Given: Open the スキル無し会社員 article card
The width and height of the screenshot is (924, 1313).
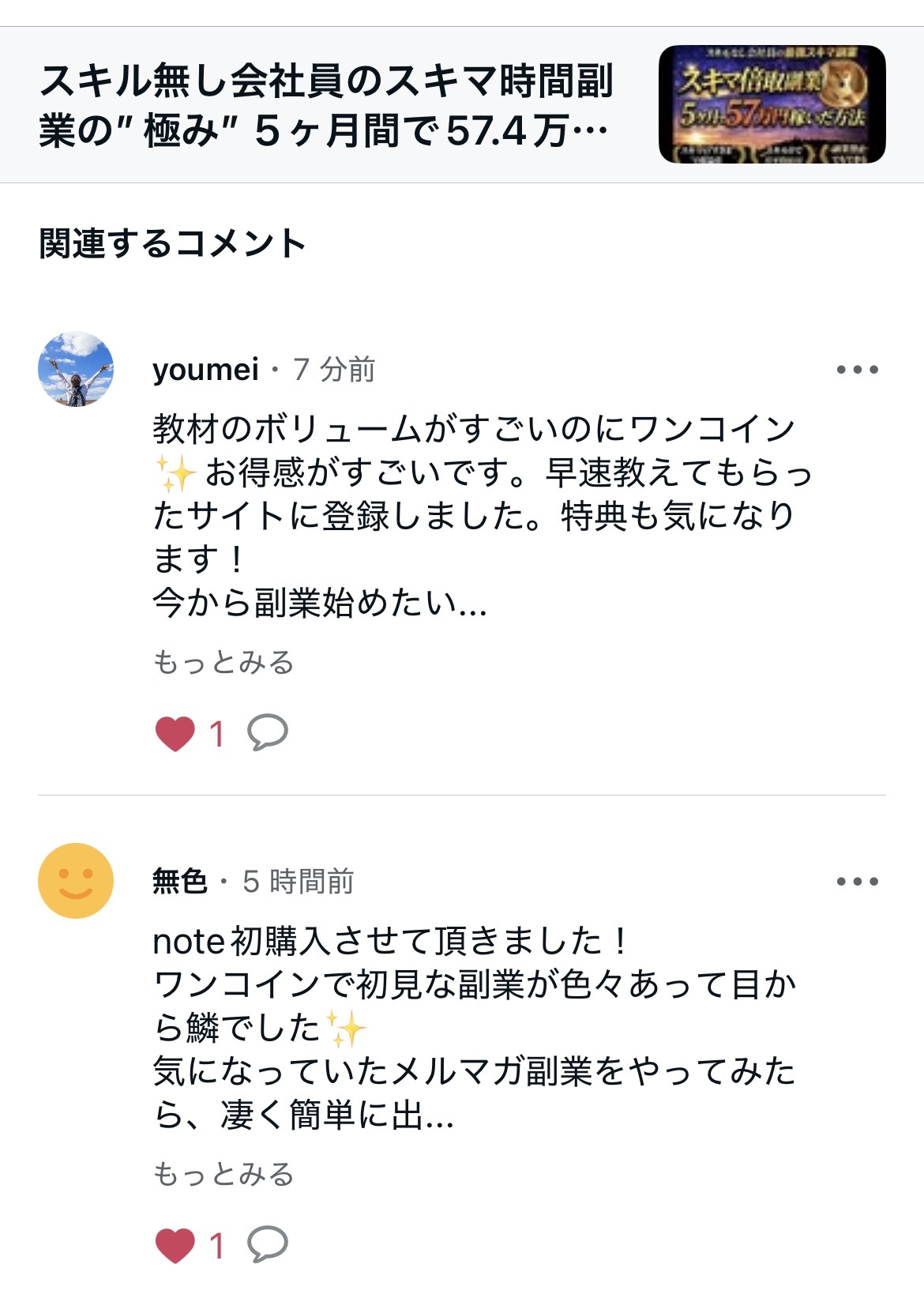Looking at the screenshot, I should point(462,105).
